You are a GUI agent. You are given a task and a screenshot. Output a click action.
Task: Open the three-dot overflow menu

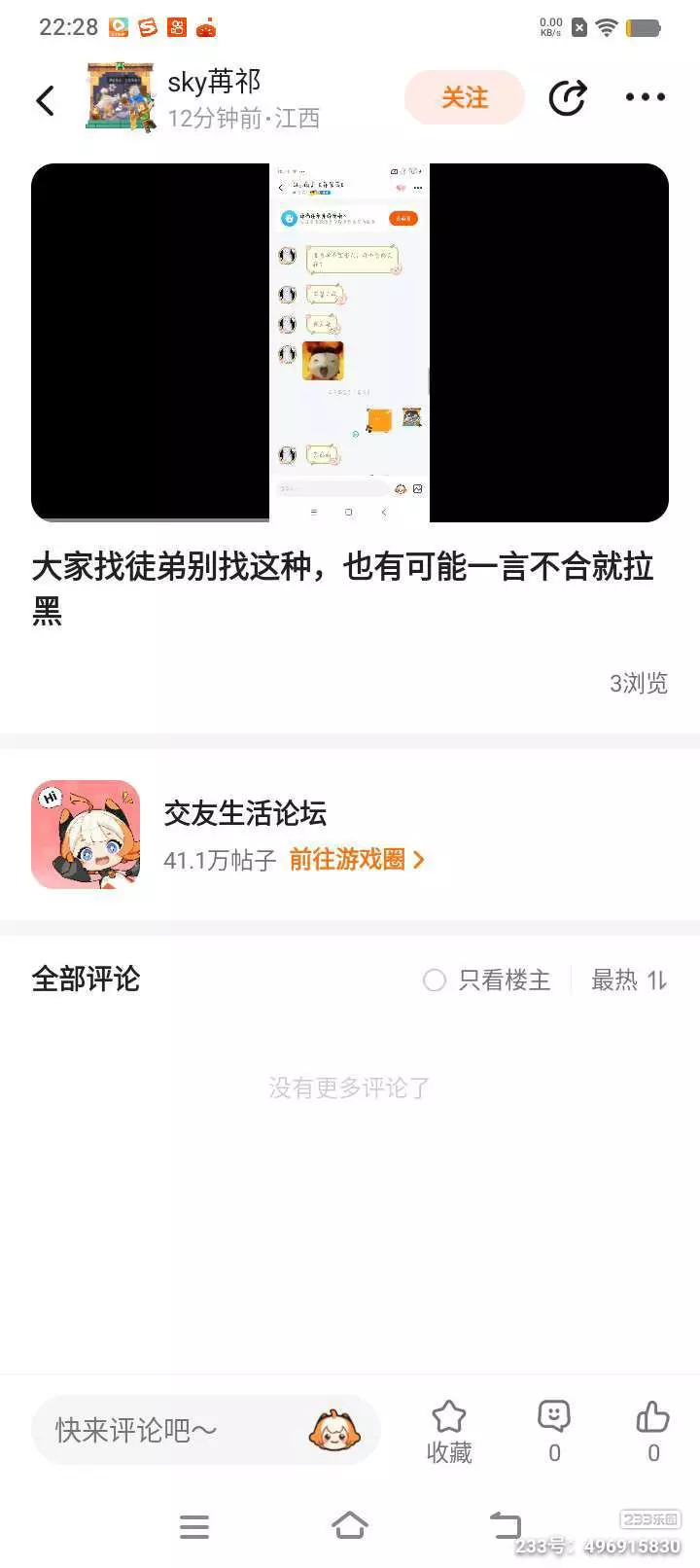click(x=646, y=97)
